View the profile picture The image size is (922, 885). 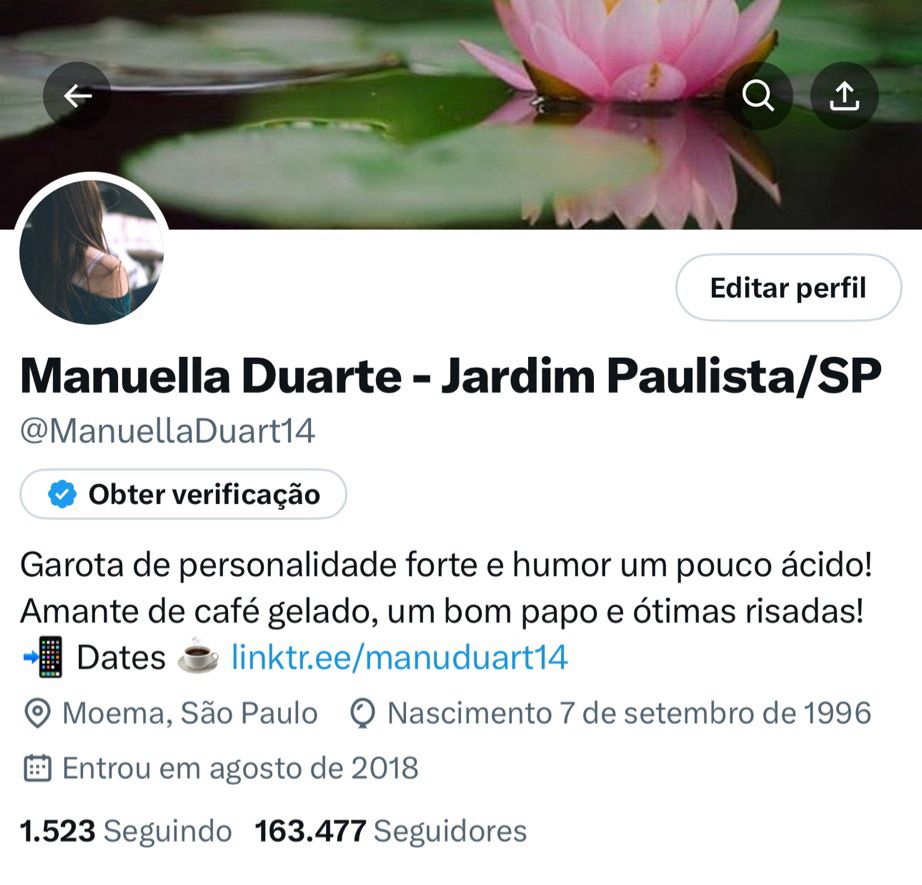click(x=90, y=250)
